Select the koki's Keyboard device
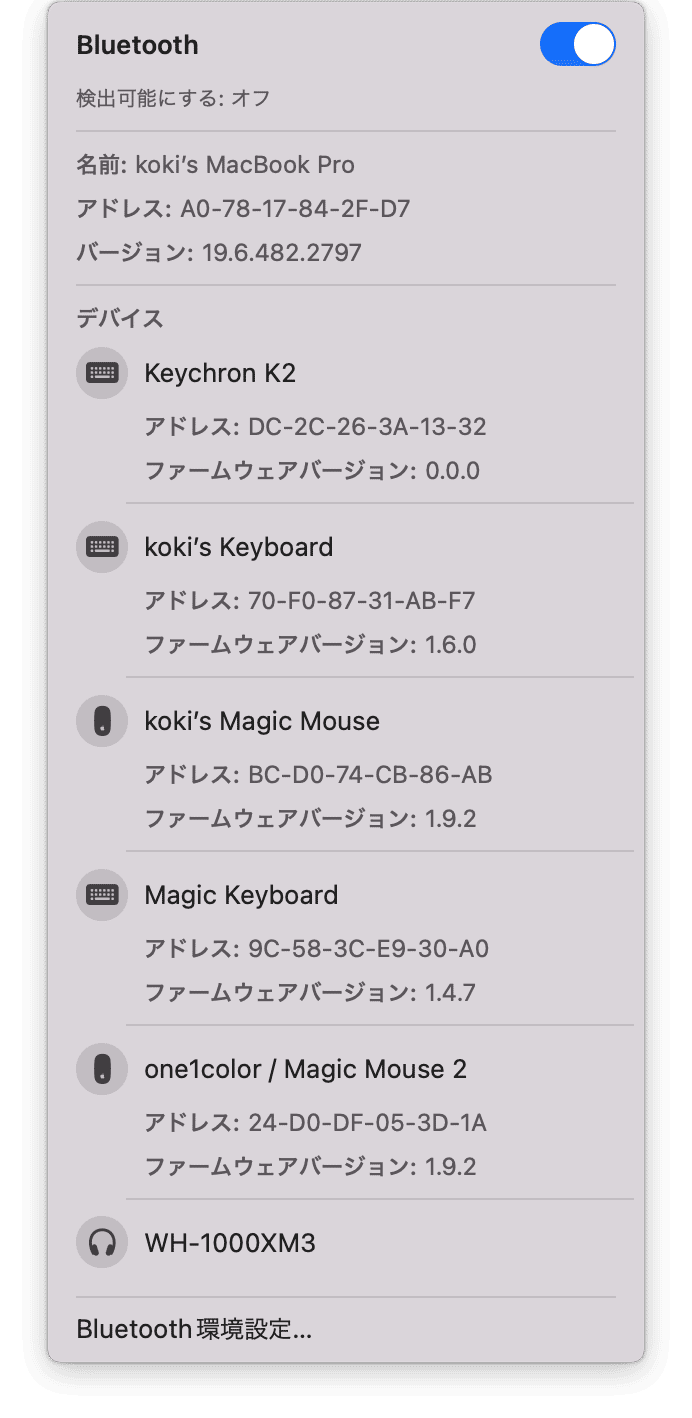The height and width of the screenshot is (1418, 692). pos(238,547)
